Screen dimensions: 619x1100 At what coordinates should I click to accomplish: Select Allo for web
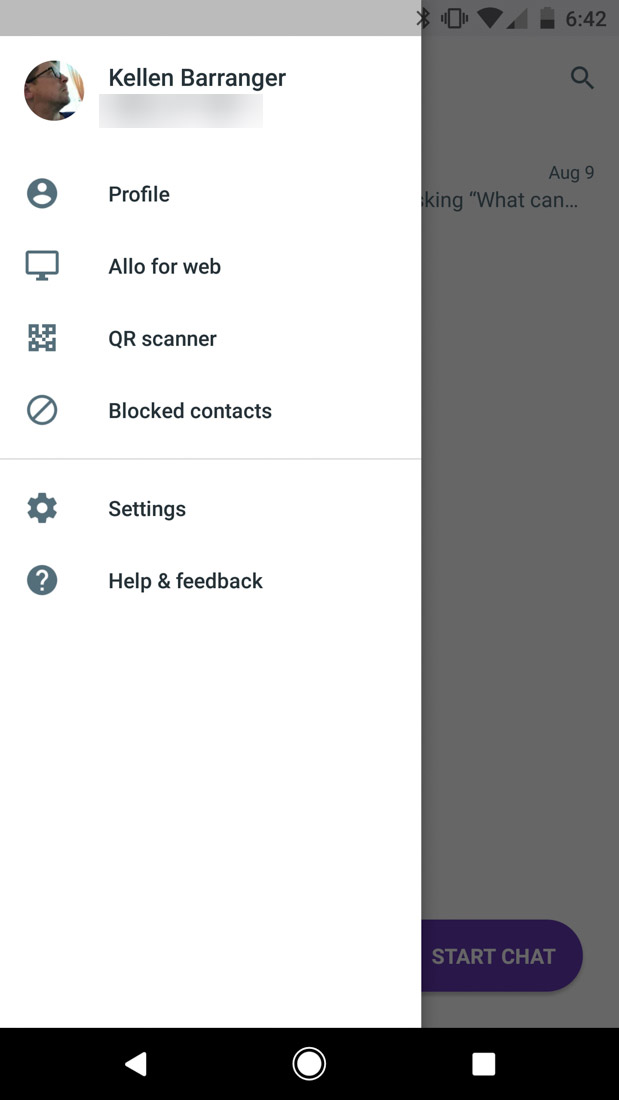164,266
